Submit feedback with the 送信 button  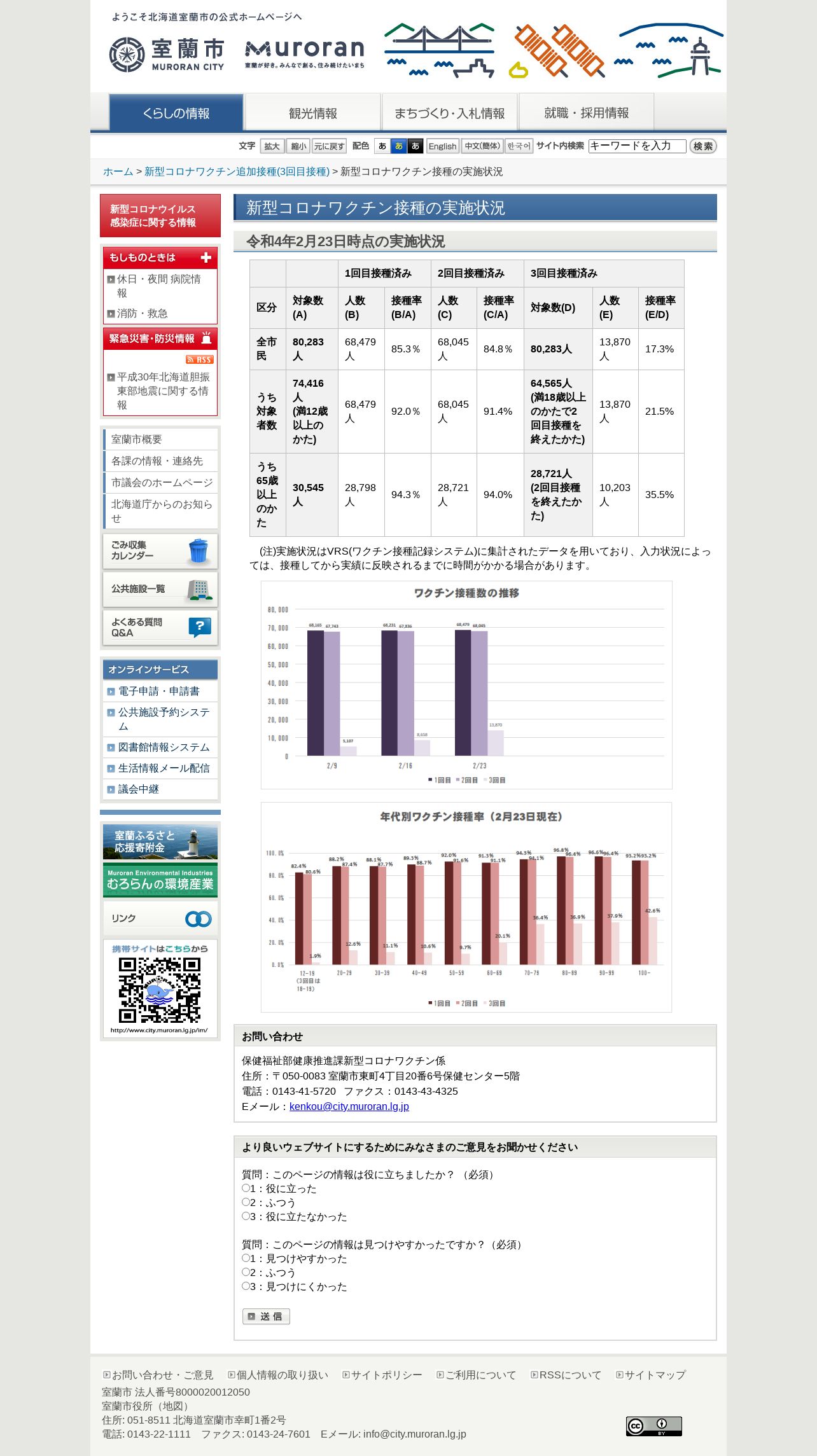[x=266, y=1317]
